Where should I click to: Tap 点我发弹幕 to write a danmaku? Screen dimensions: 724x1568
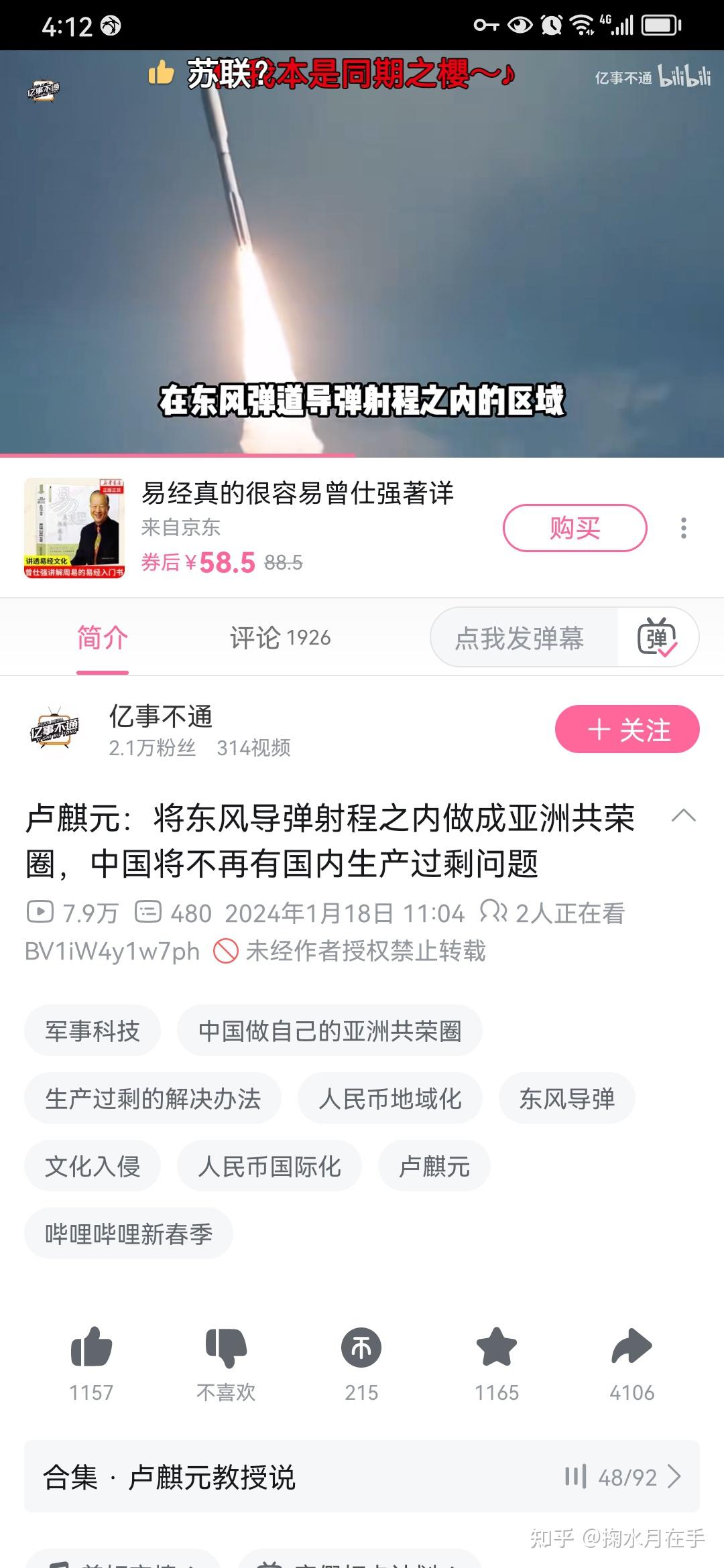click(520, 637)
